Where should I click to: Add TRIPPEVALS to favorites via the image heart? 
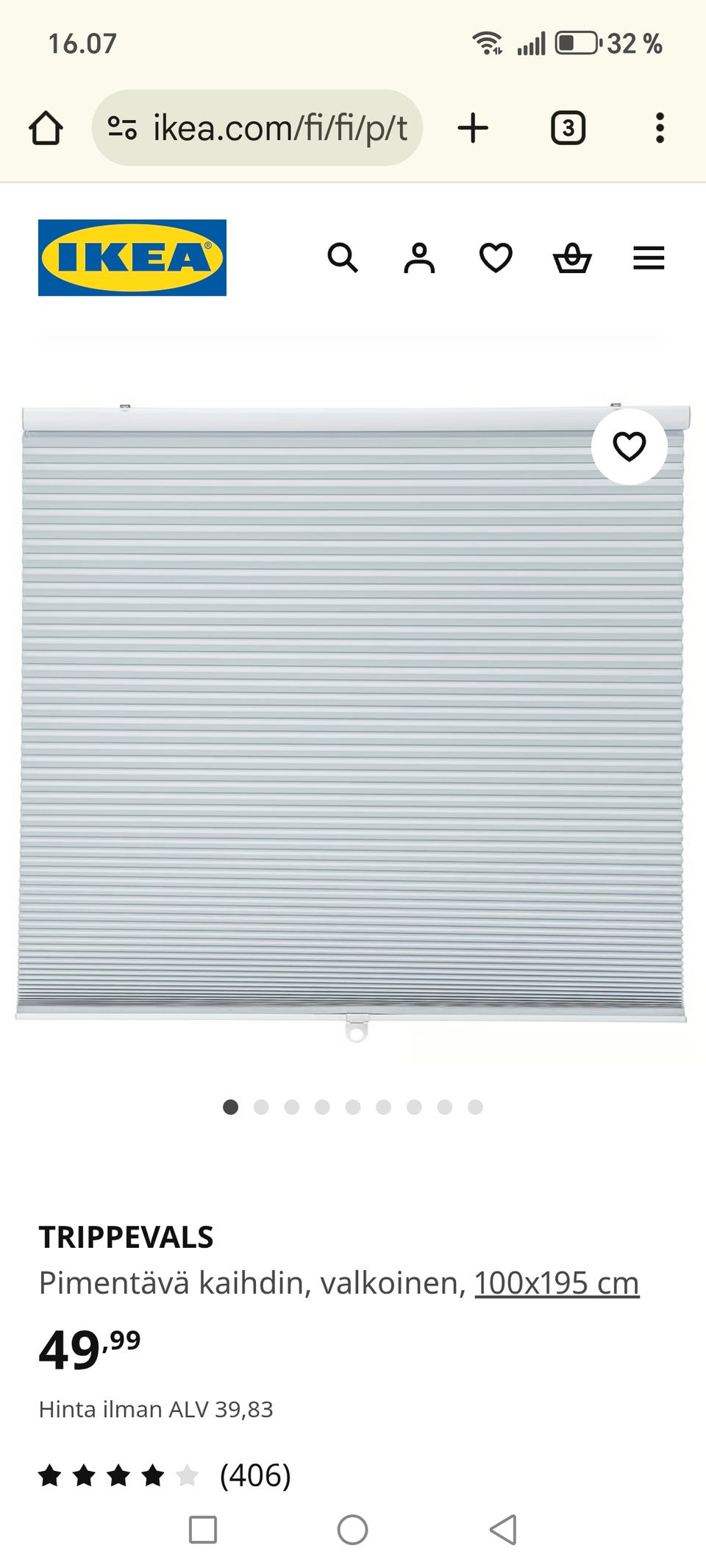tap(629, 447)
